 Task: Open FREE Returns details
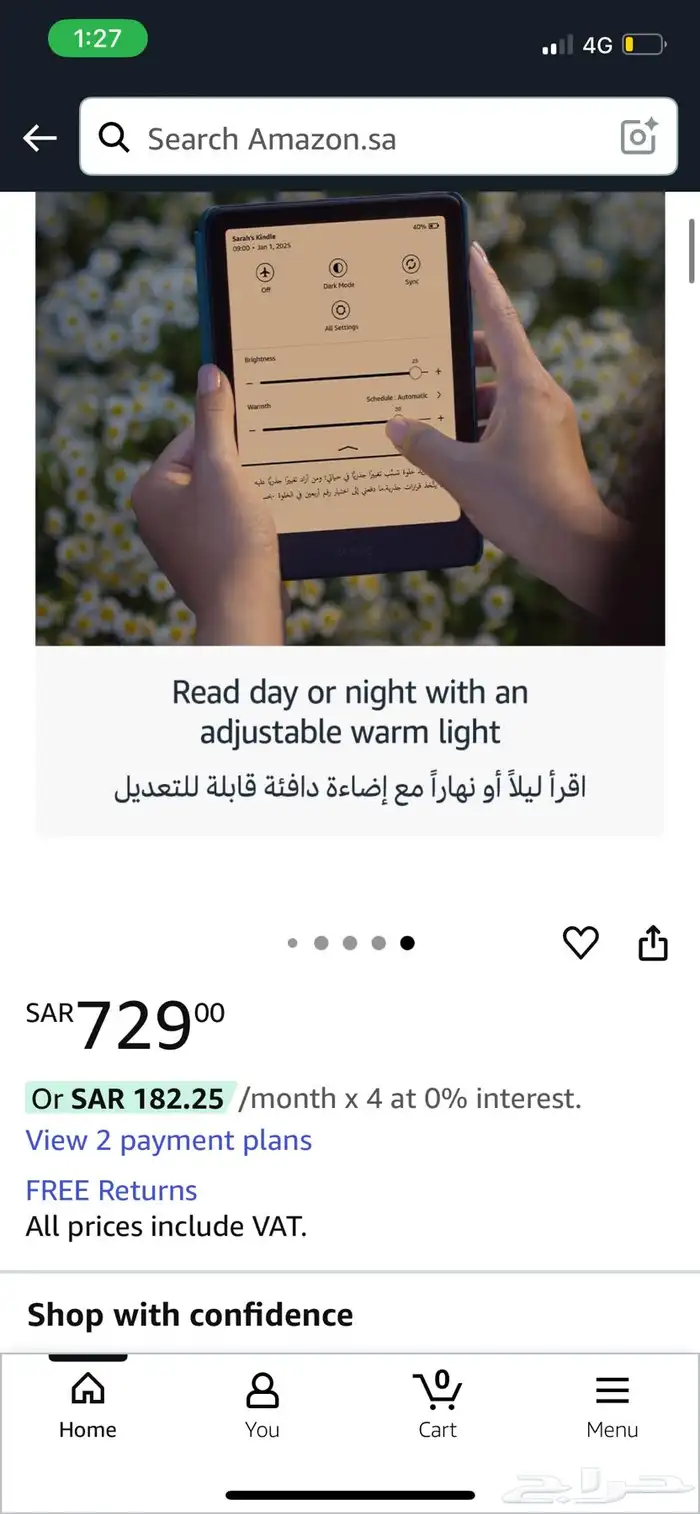[x=111, y=1191]
